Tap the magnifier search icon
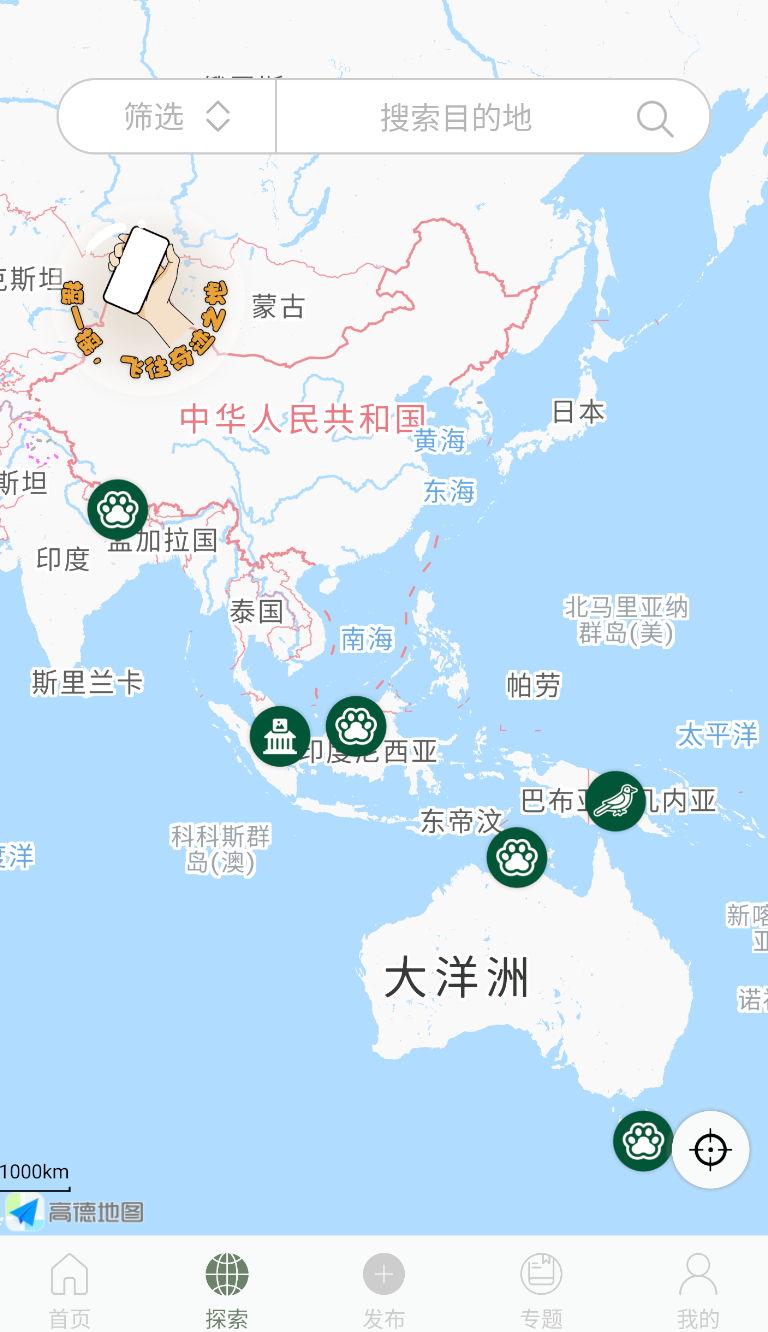 coord(655,118)
